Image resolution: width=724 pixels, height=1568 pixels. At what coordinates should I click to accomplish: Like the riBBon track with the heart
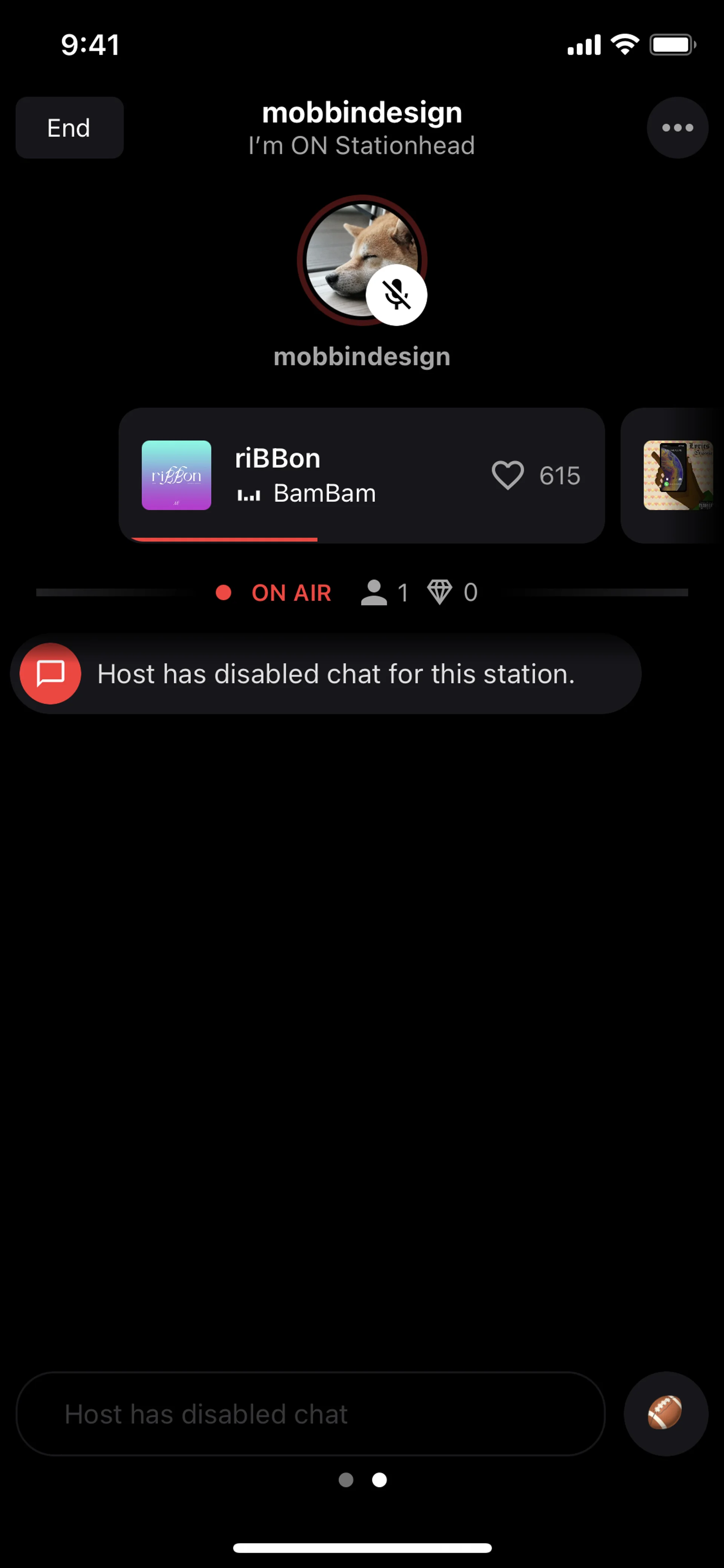tap(508, 475)
